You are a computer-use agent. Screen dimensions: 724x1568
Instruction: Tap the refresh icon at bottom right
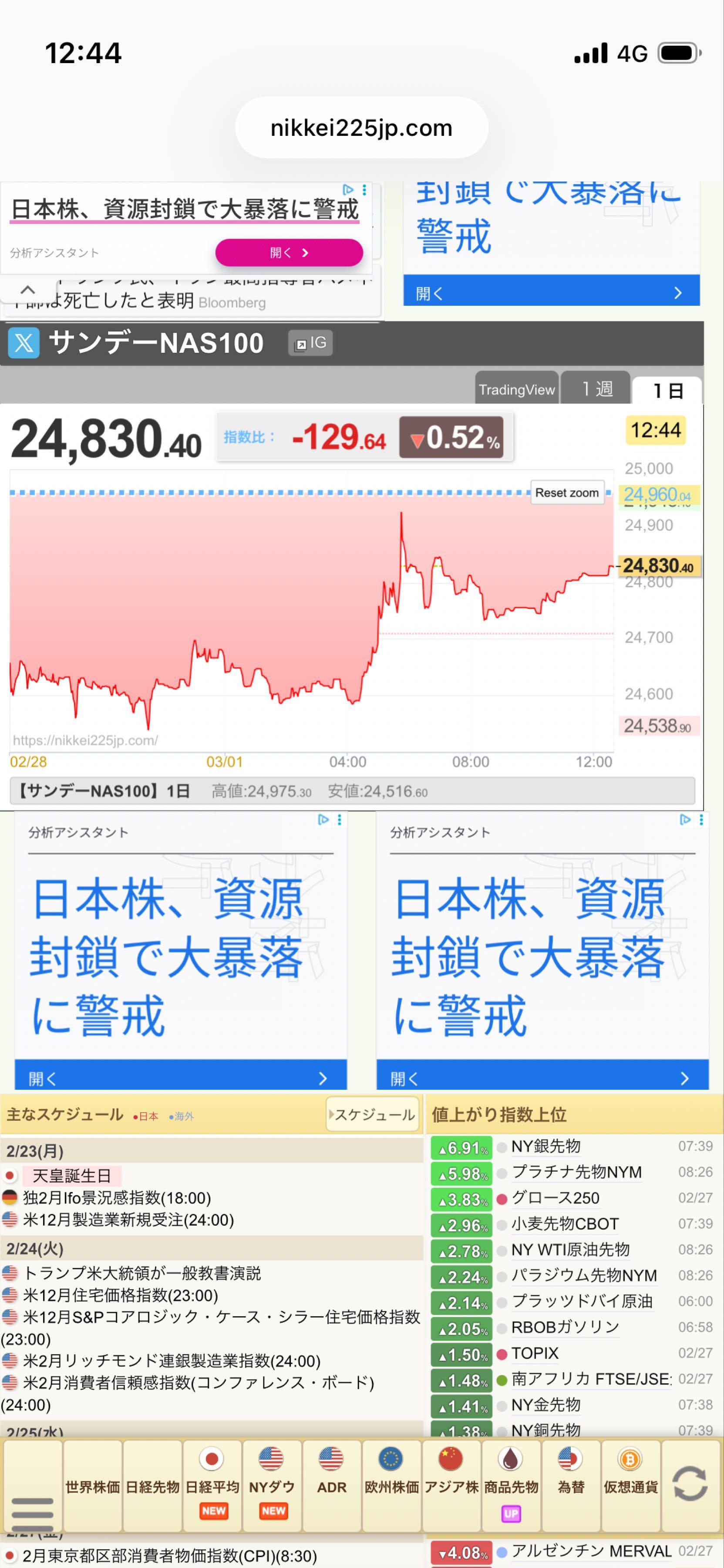click(689, 1484)
